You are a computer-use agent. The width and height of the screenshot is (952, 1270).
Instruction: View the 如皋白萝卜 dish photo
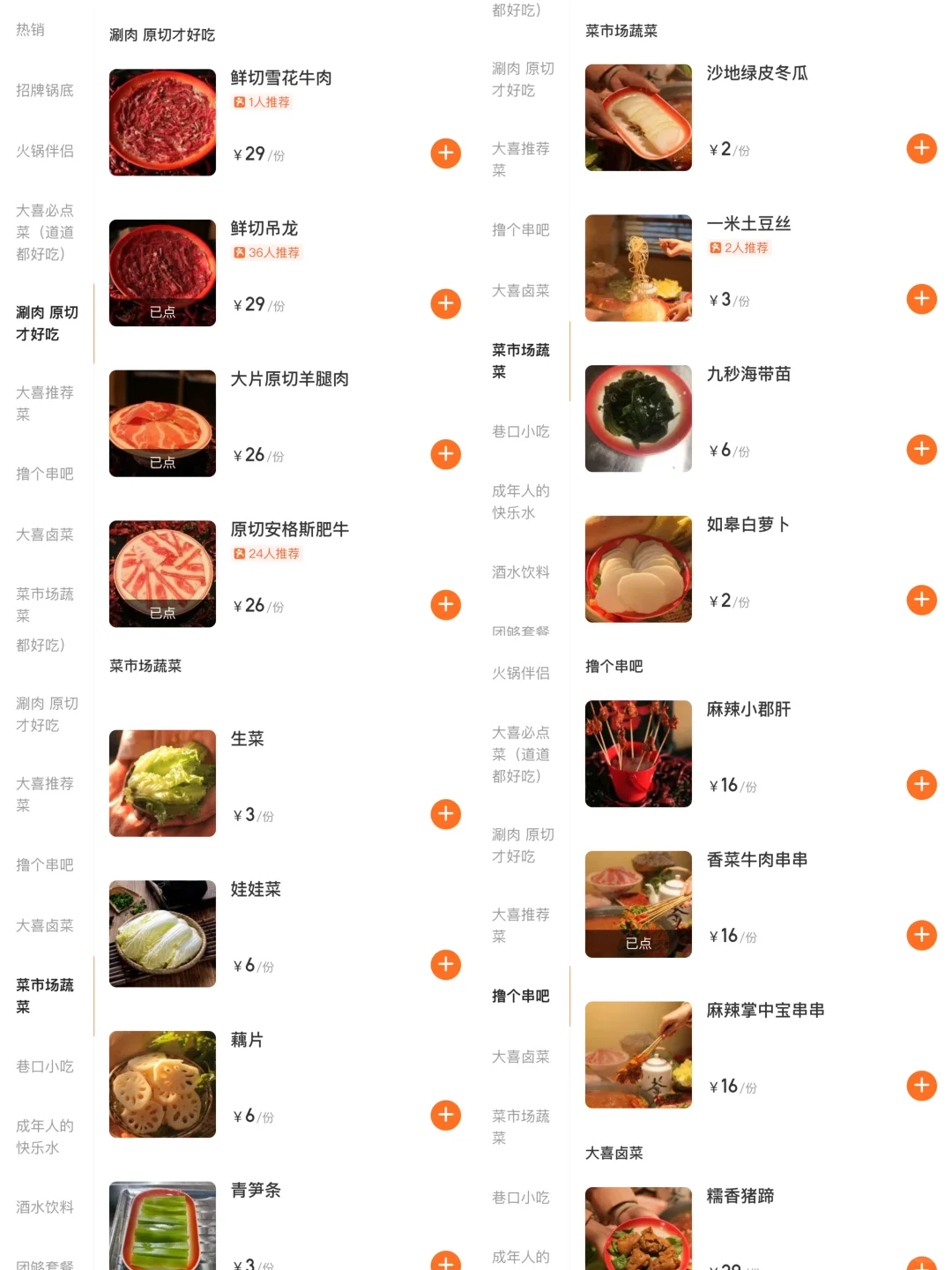pos(638,568)
